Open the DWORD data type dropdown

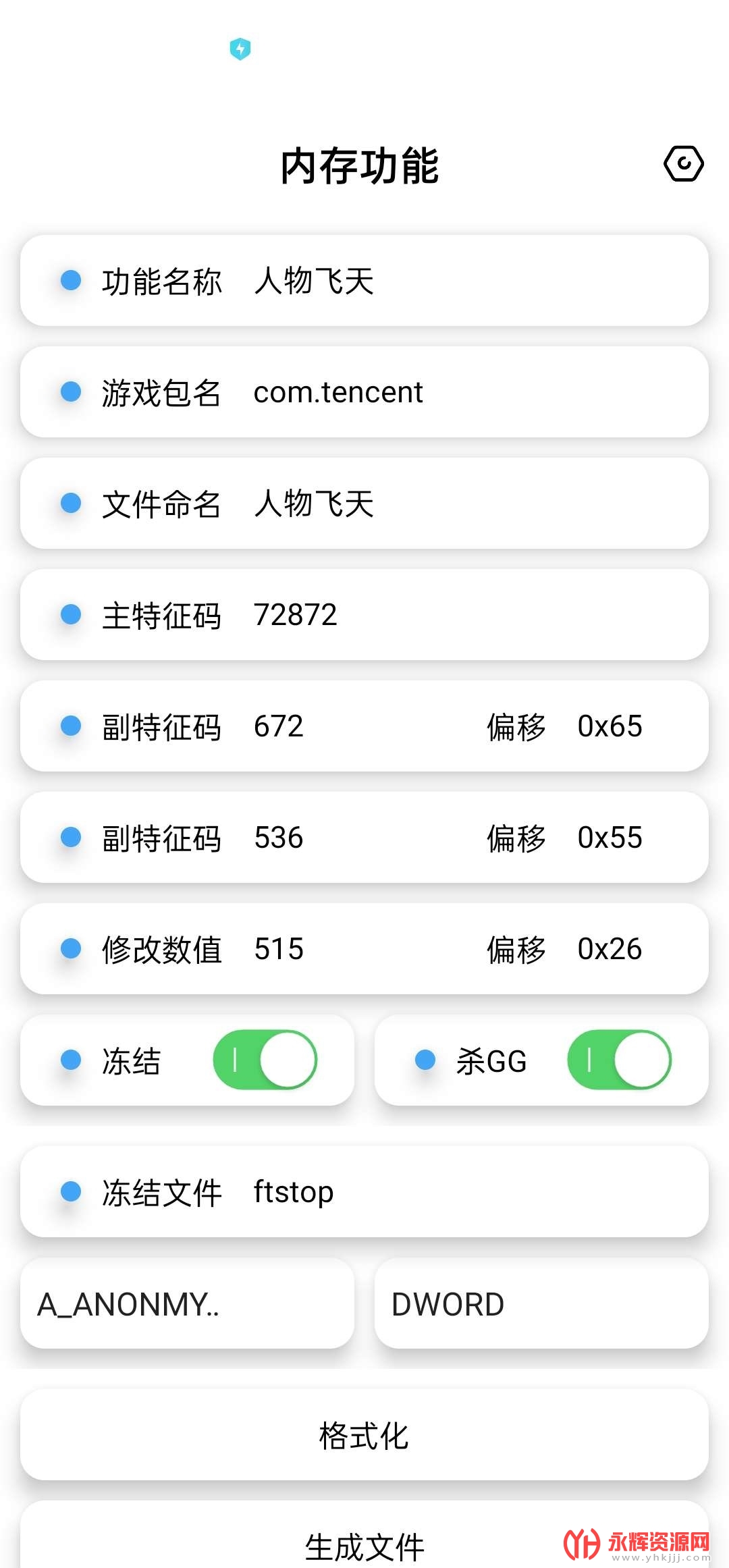coord(541,1303)
